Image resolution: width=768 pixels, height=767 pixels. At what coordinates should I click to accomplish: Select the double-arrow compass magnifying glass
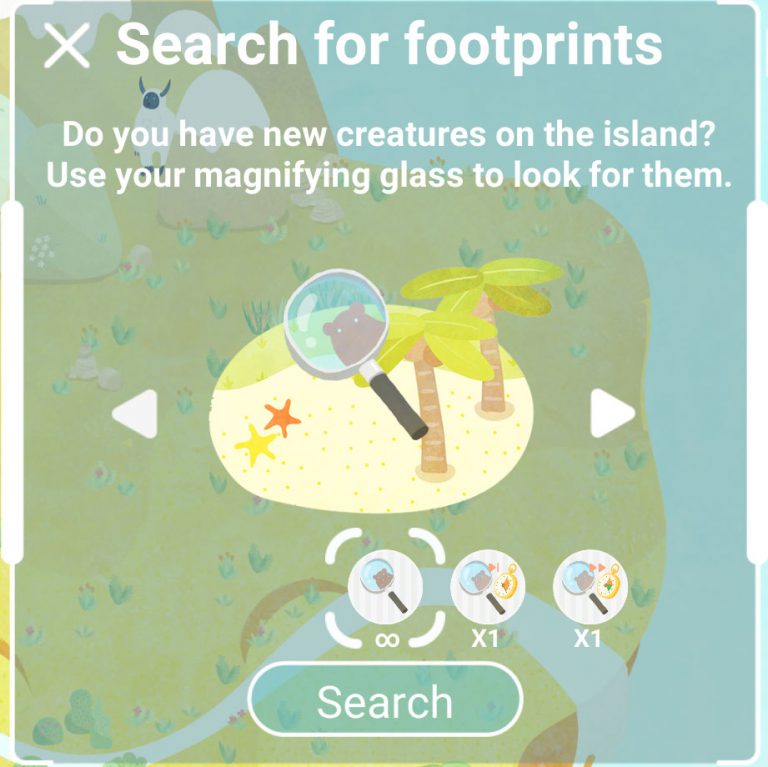point(590,587)
